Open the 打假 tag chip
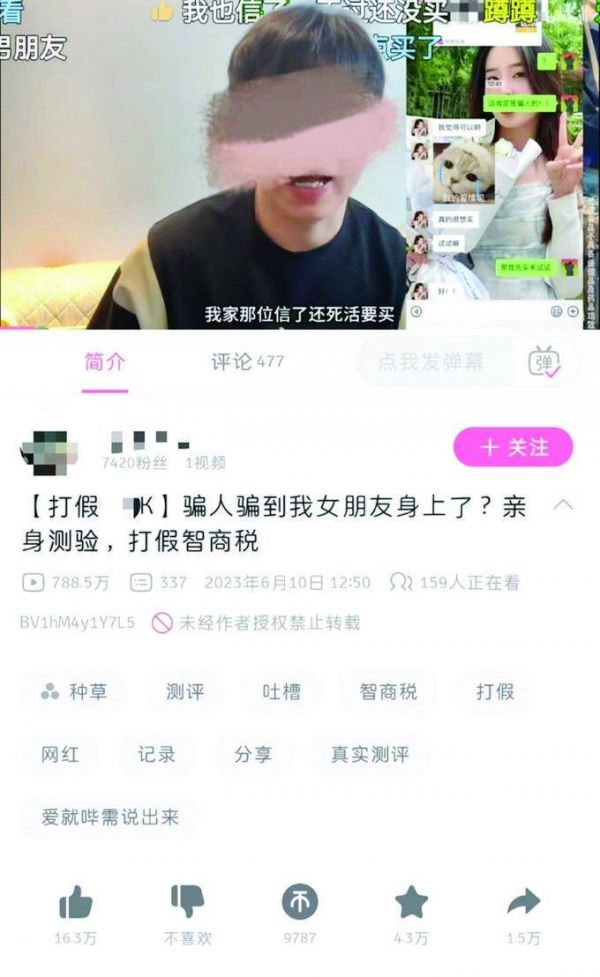 (495, 692)
